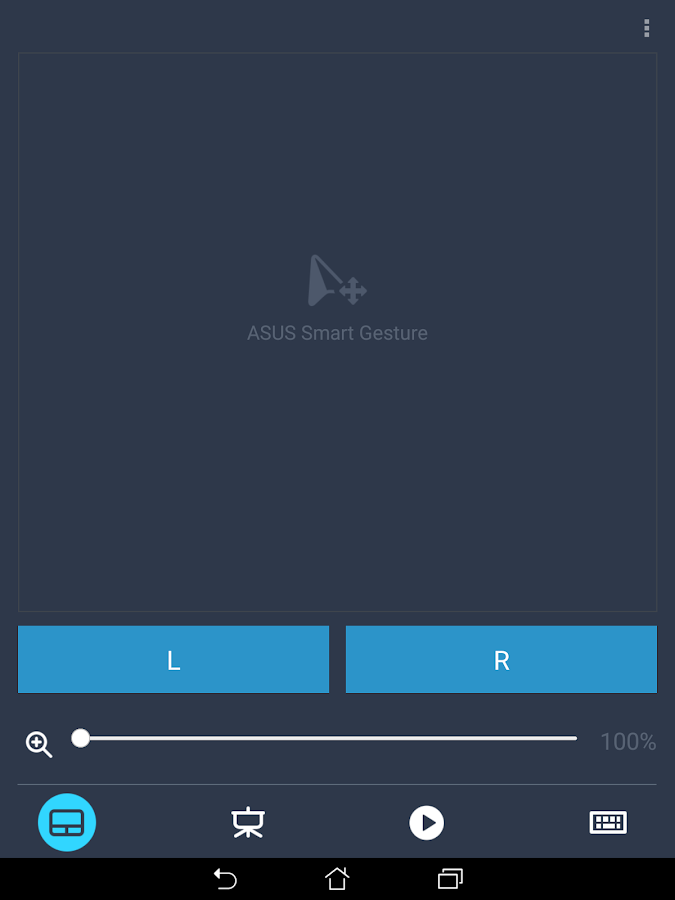Tap the R right-click button
This screenshot has width=675, height=900.
(x=501, y=659)
